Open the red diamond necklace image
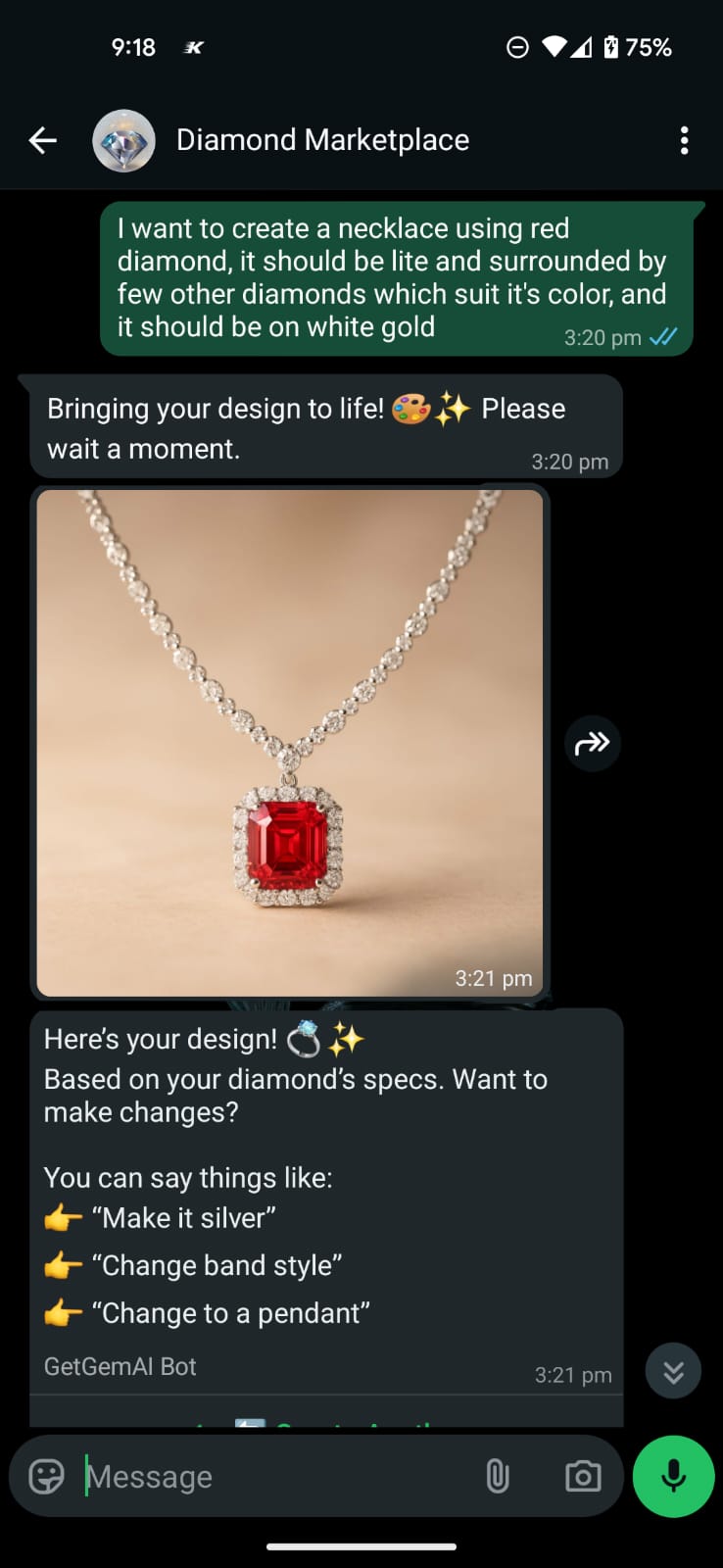The width and height of the screenshot is (723, 1568). pos(289,742)
